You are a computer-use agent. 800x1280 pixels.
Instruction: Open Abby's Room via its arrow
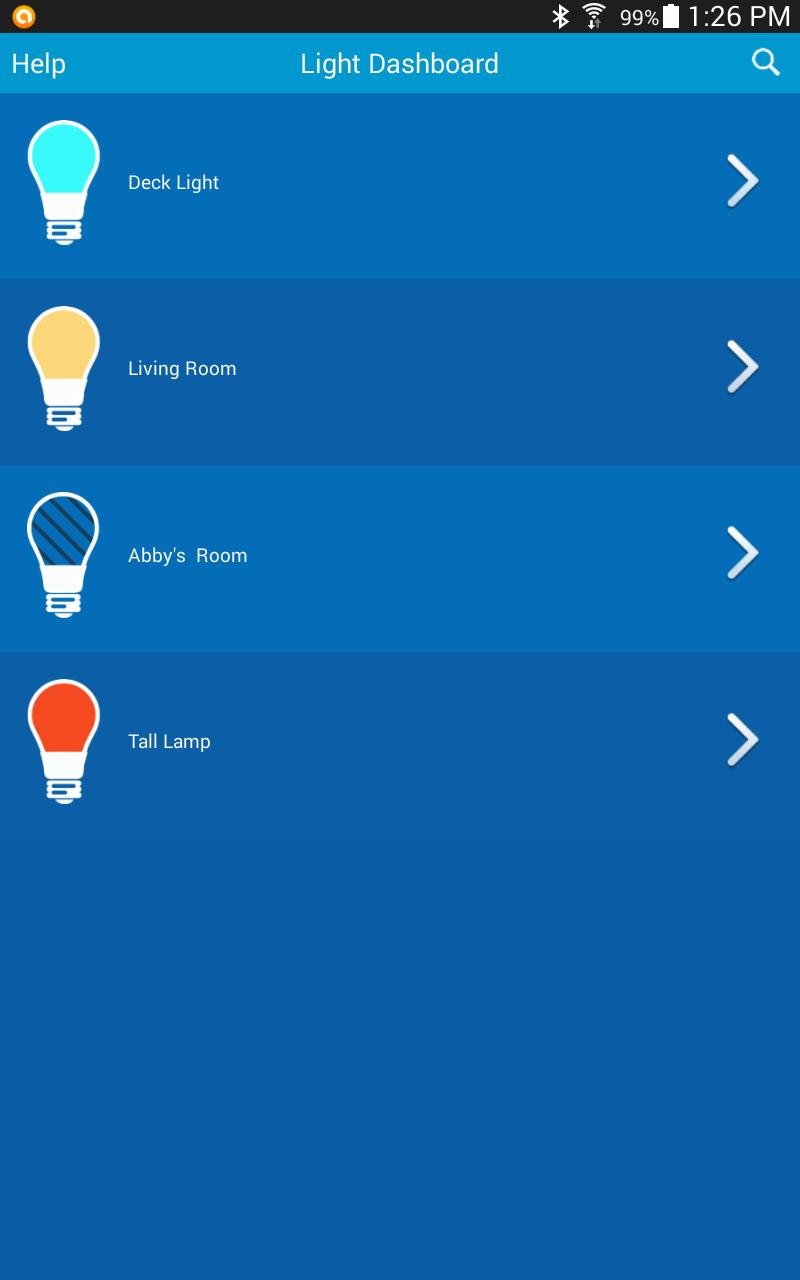point(742,552)
